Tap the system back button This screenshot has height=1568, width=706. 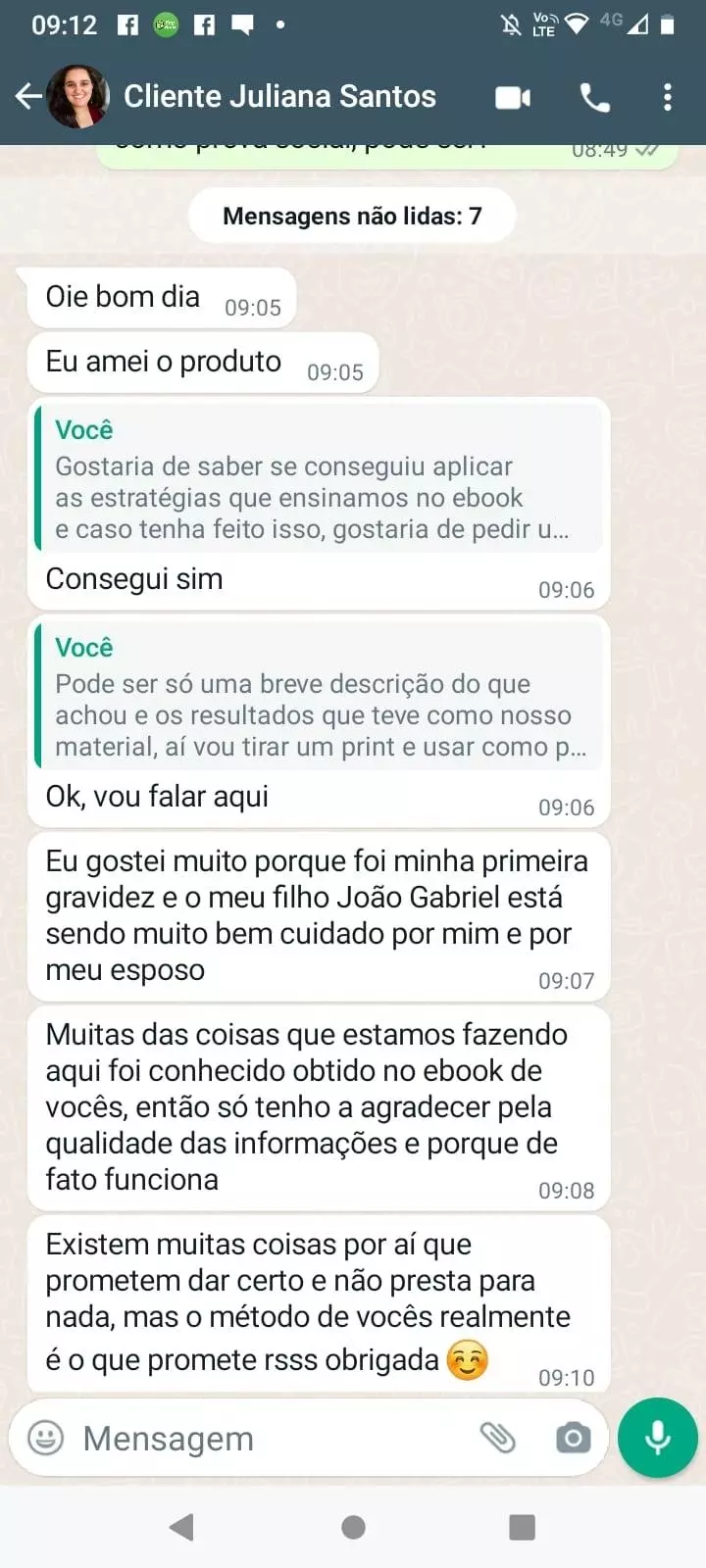pos(181,1527)
